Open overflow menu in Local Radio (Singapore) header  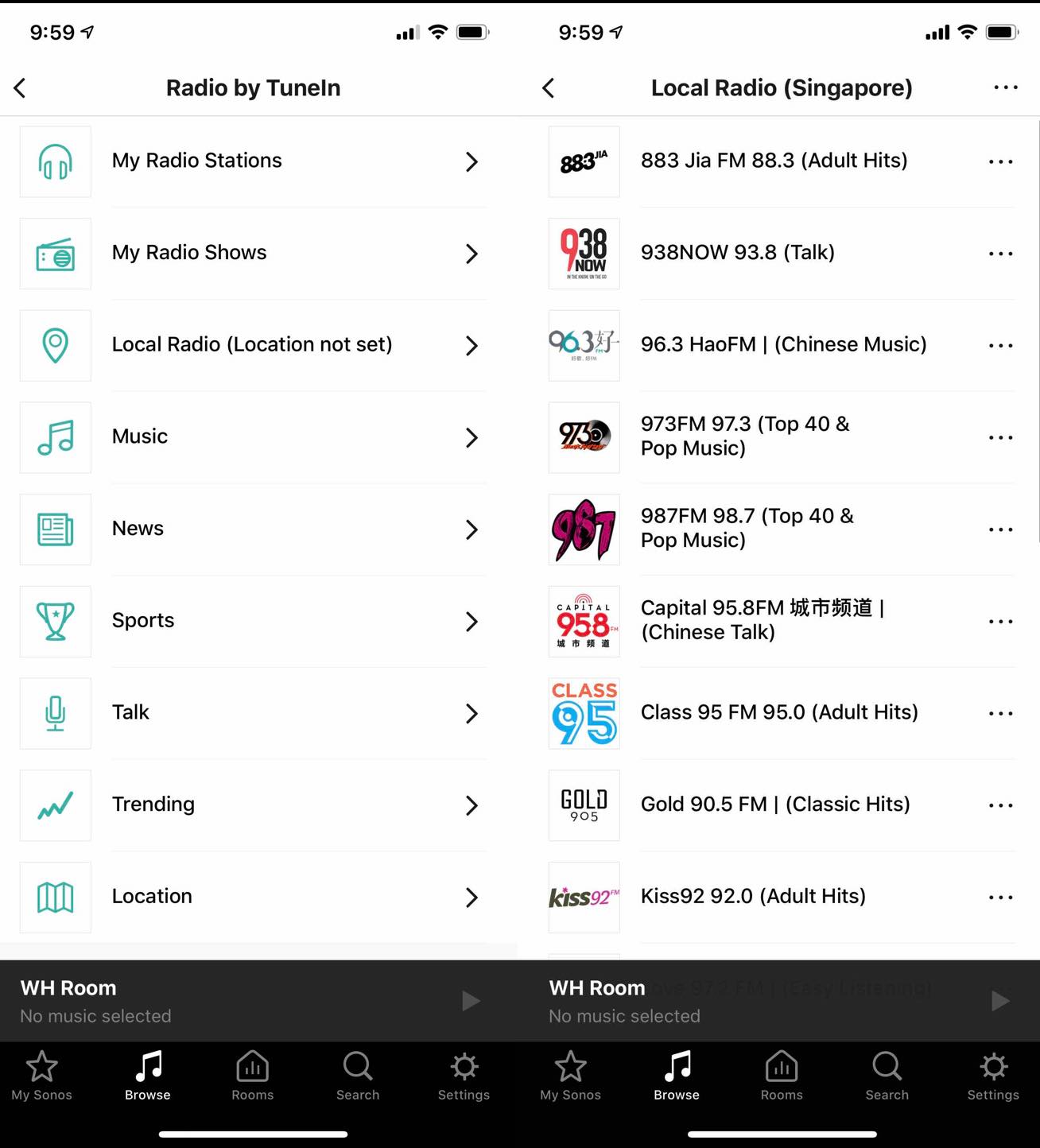tap(1006, 88)
